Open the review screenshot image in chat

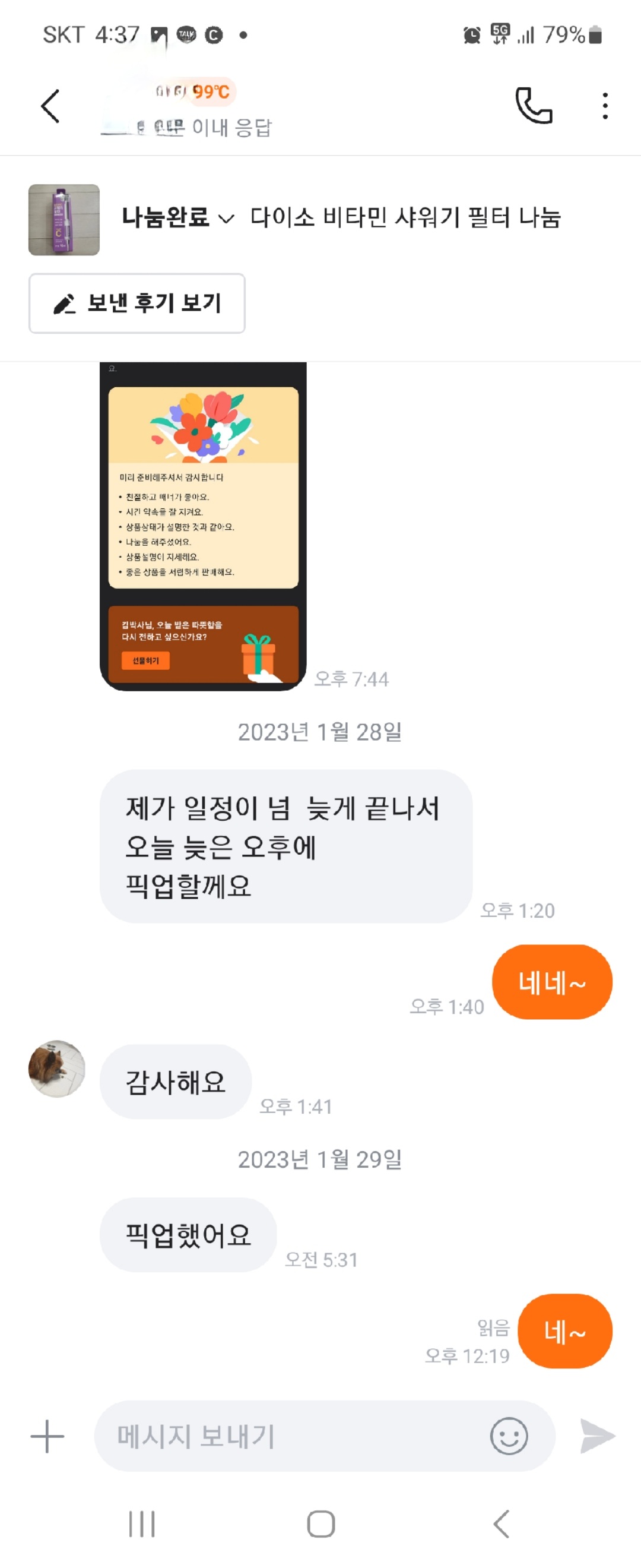(x=203, y=526)
